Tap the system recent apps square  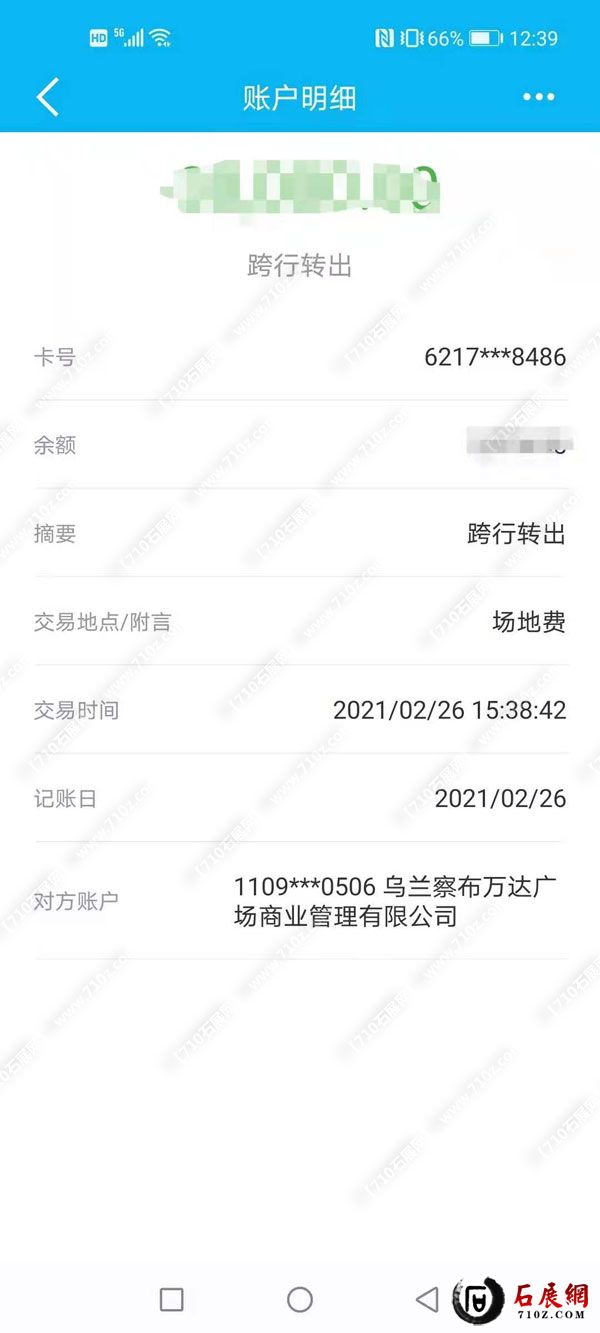click(172, 1299)
